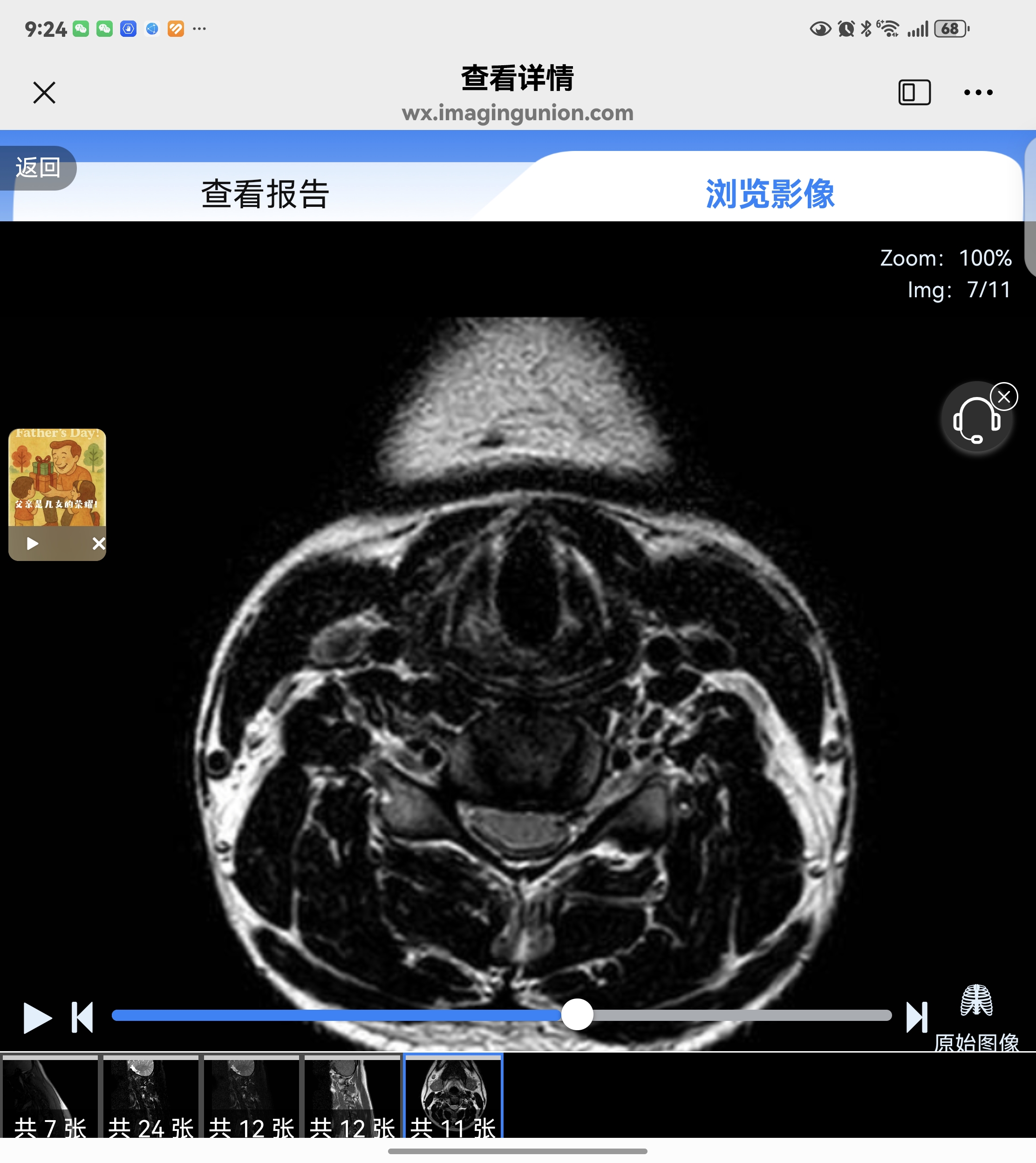Skip to the next image slice
The image size is (1036, 1163).
coord(916,1017)
